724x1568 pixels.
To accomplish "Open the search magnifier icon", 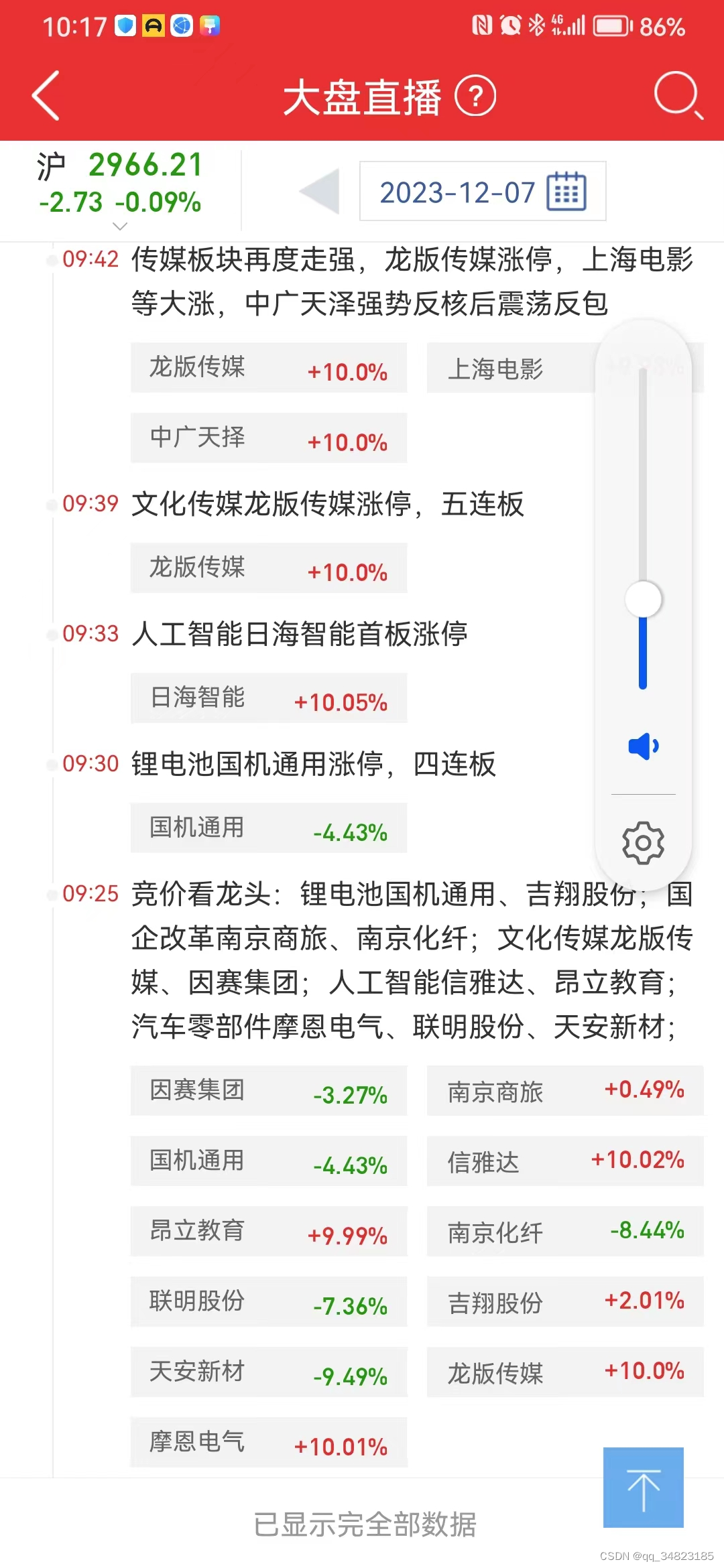I will click(678, 95).
